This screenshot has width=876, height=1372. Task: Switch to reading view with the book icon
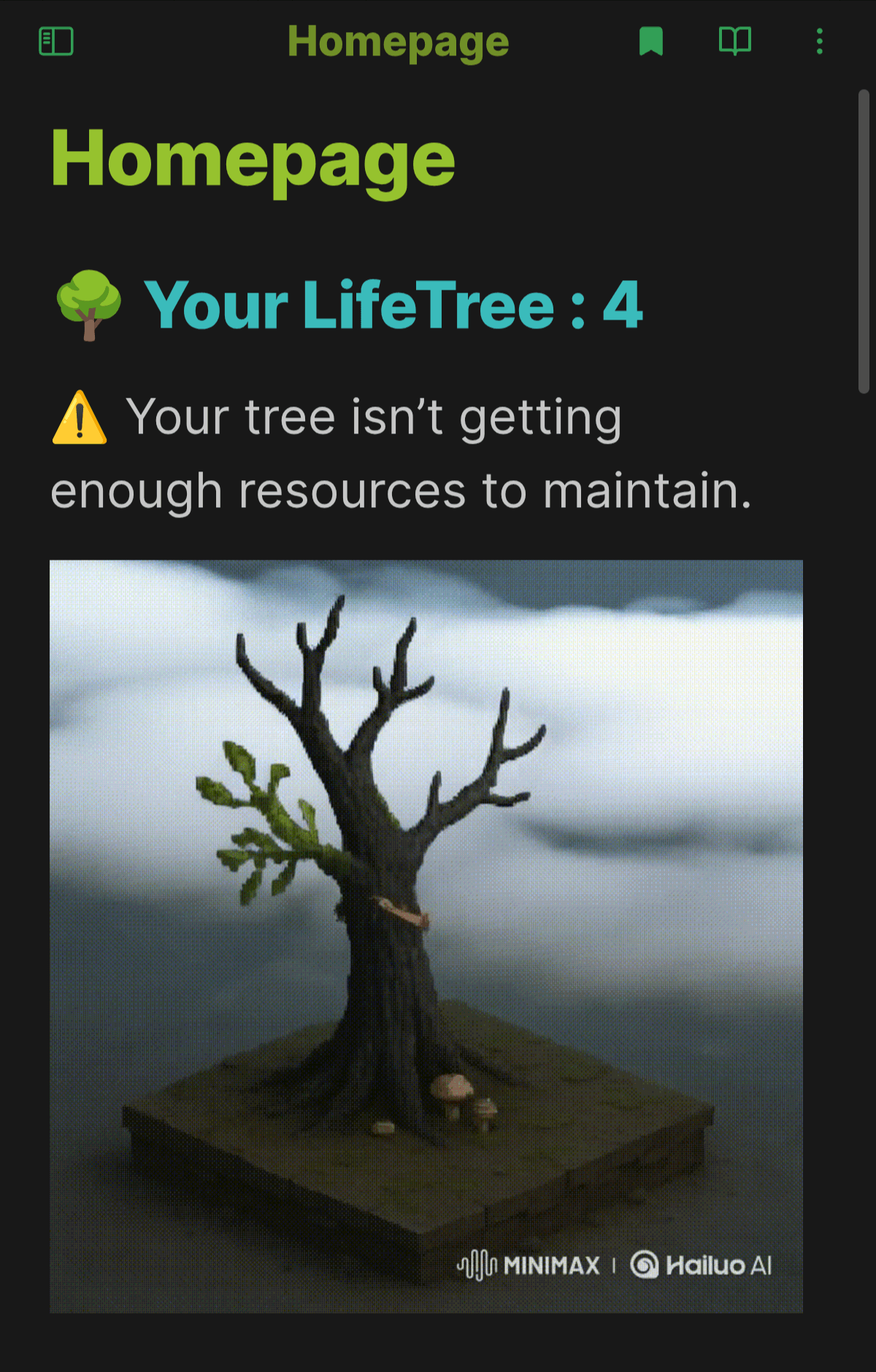734,42
